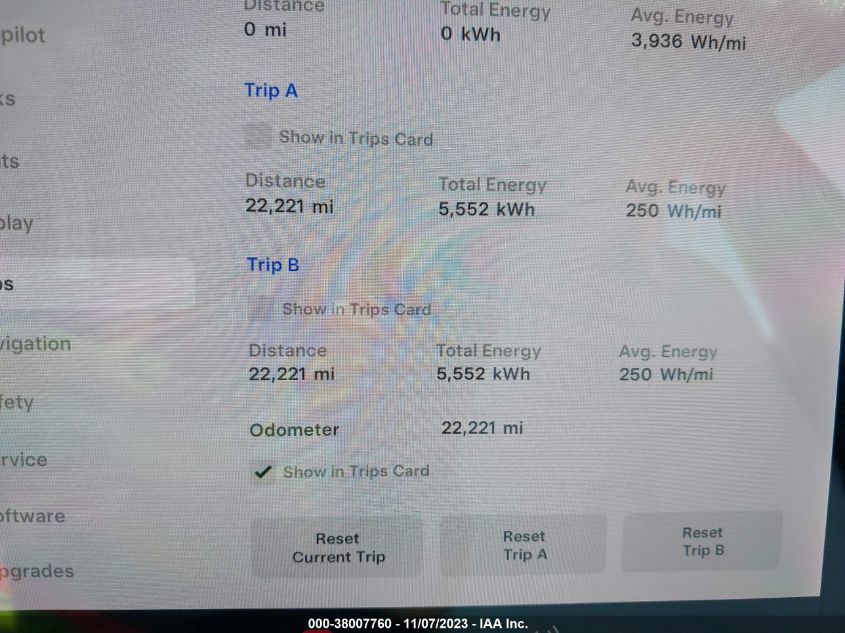Open the Upgrades menu item
Viewport: 845px width, 633px height.
click(x=37, y=571)
